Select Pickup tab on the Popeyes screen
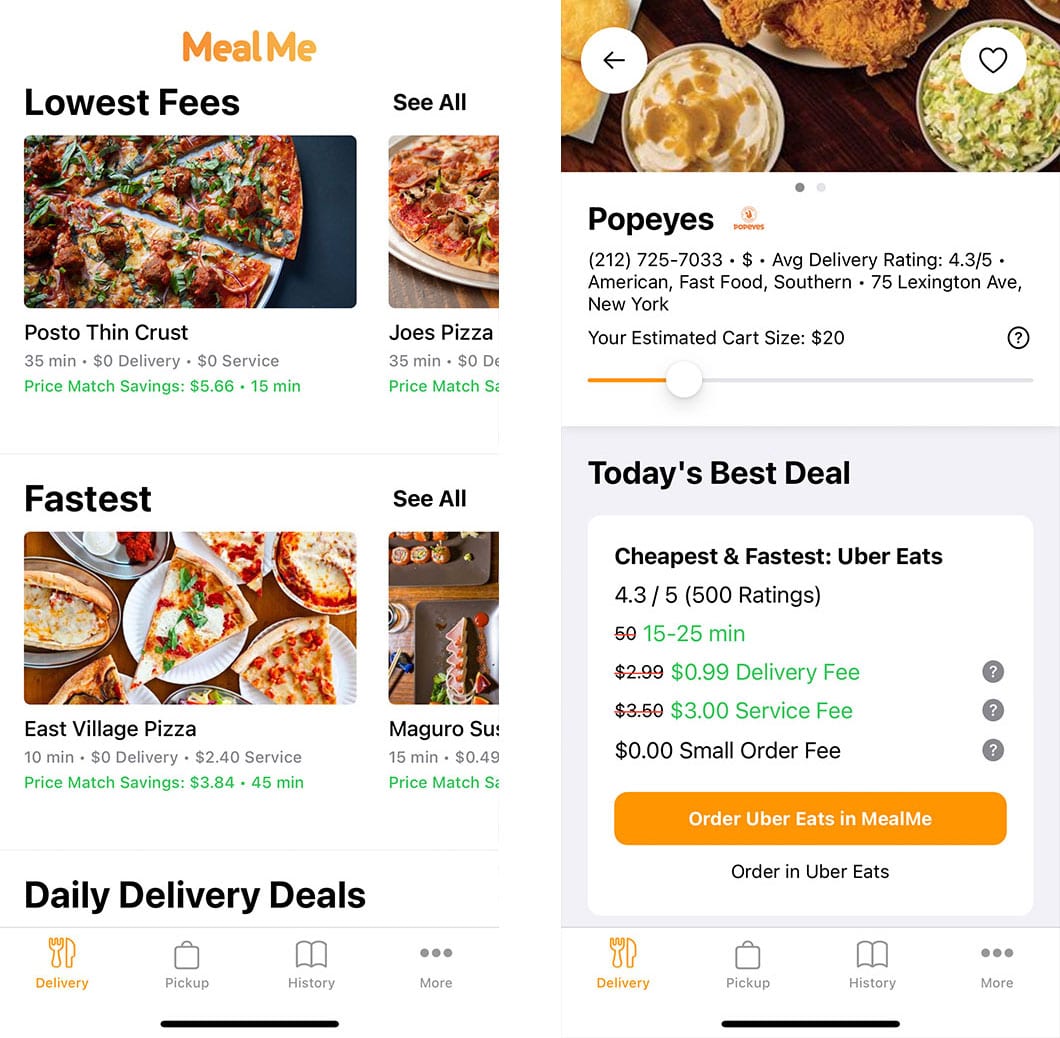 point(747,965)
